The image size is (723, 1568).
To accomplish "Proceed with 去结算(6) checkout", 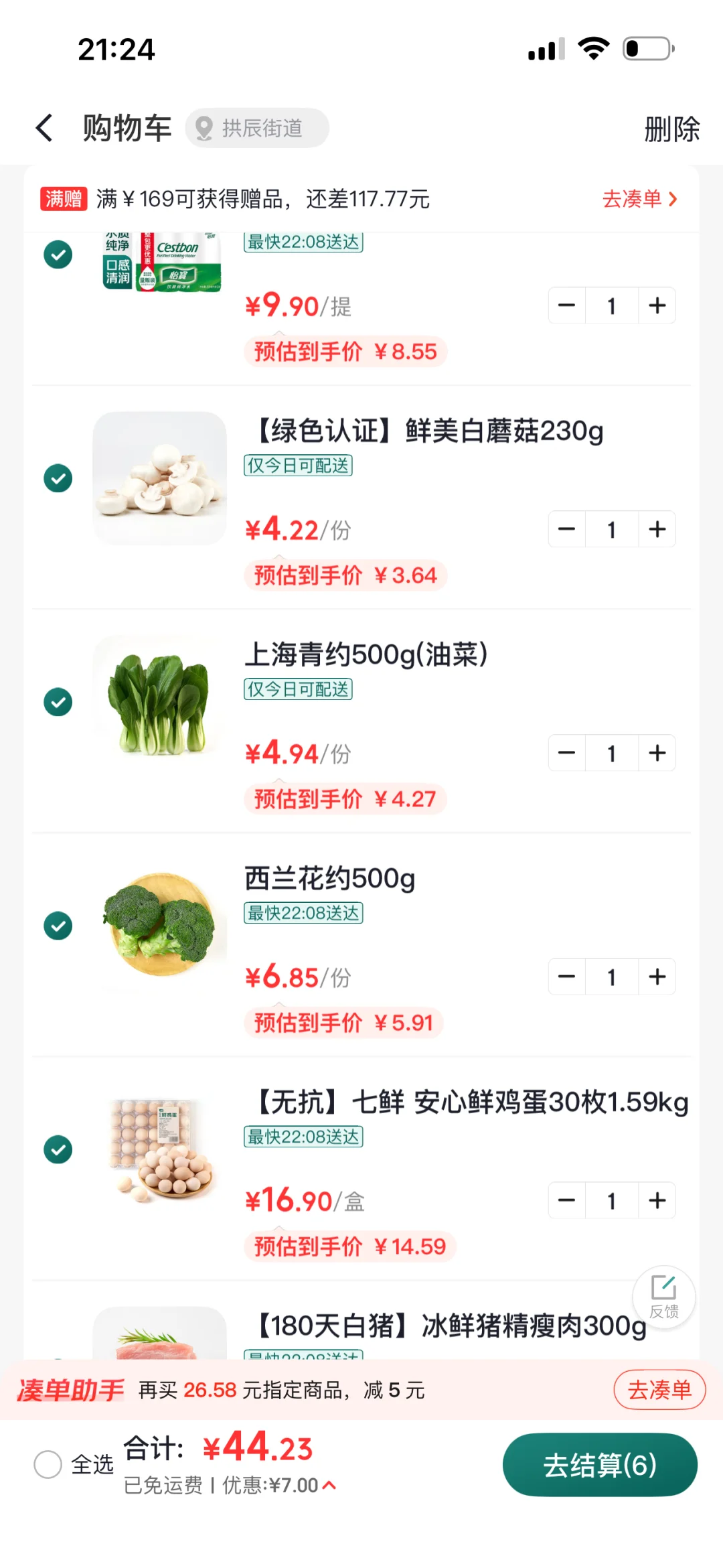I will (x=600, y=1465).
